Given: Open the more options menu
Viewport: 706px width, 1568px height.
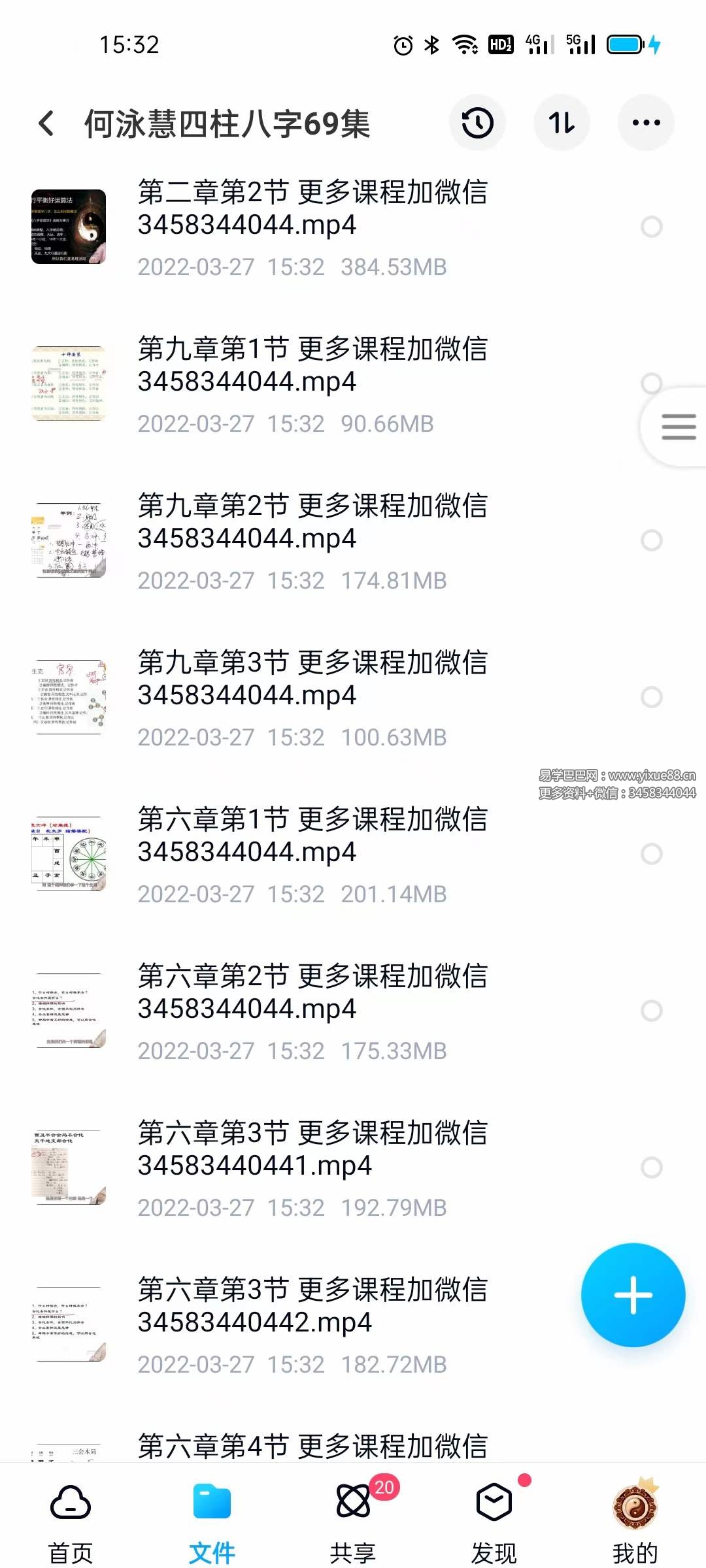Looking at the screenshot, I should pos(646,122).
